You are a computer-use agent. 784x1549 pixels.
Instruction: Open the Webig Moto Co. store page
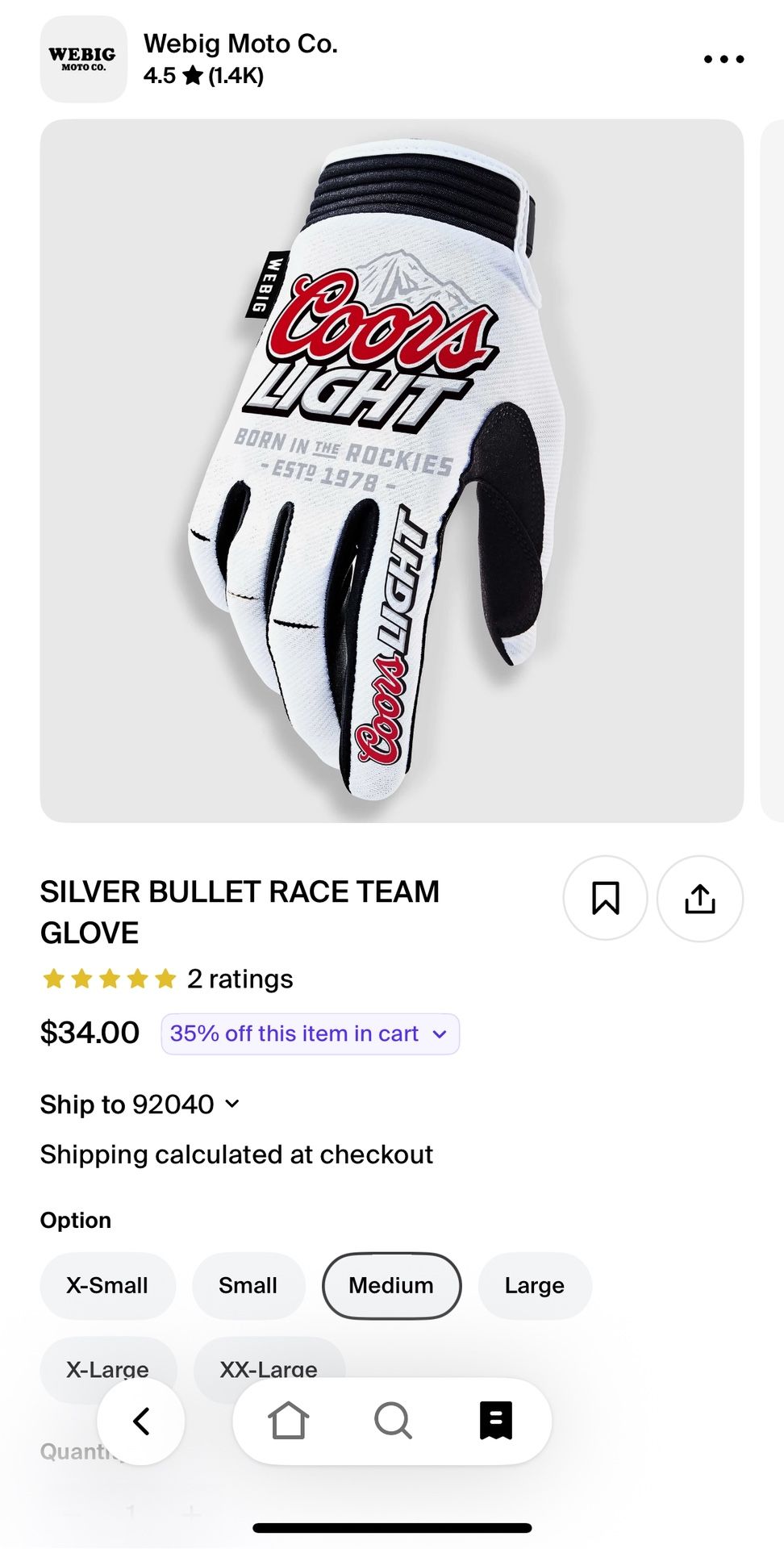click(240, 44)
